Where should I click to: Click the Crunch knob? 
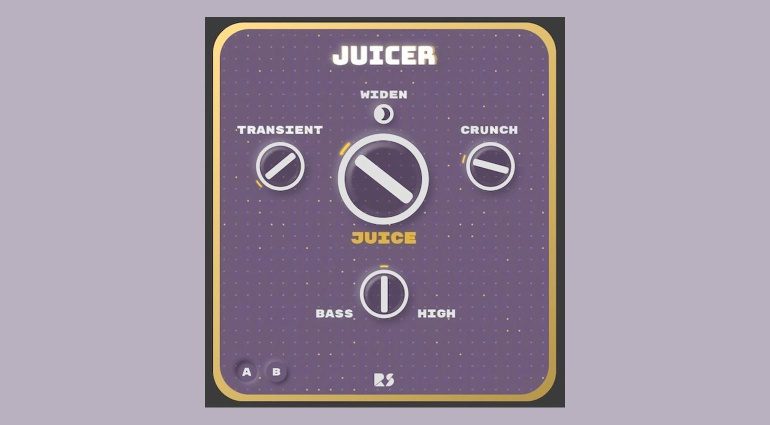point(490,164)
